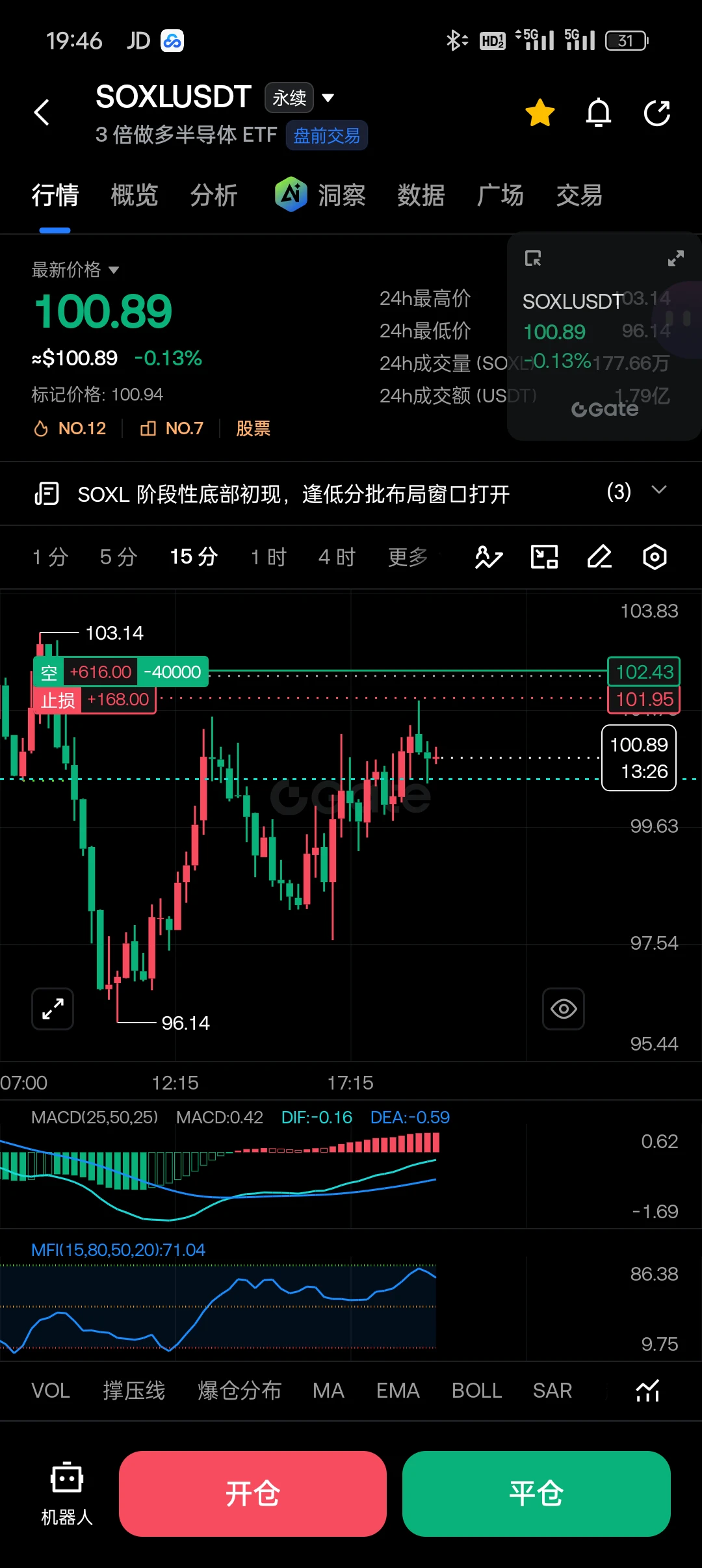Open the price alert bell

point(599,113)
